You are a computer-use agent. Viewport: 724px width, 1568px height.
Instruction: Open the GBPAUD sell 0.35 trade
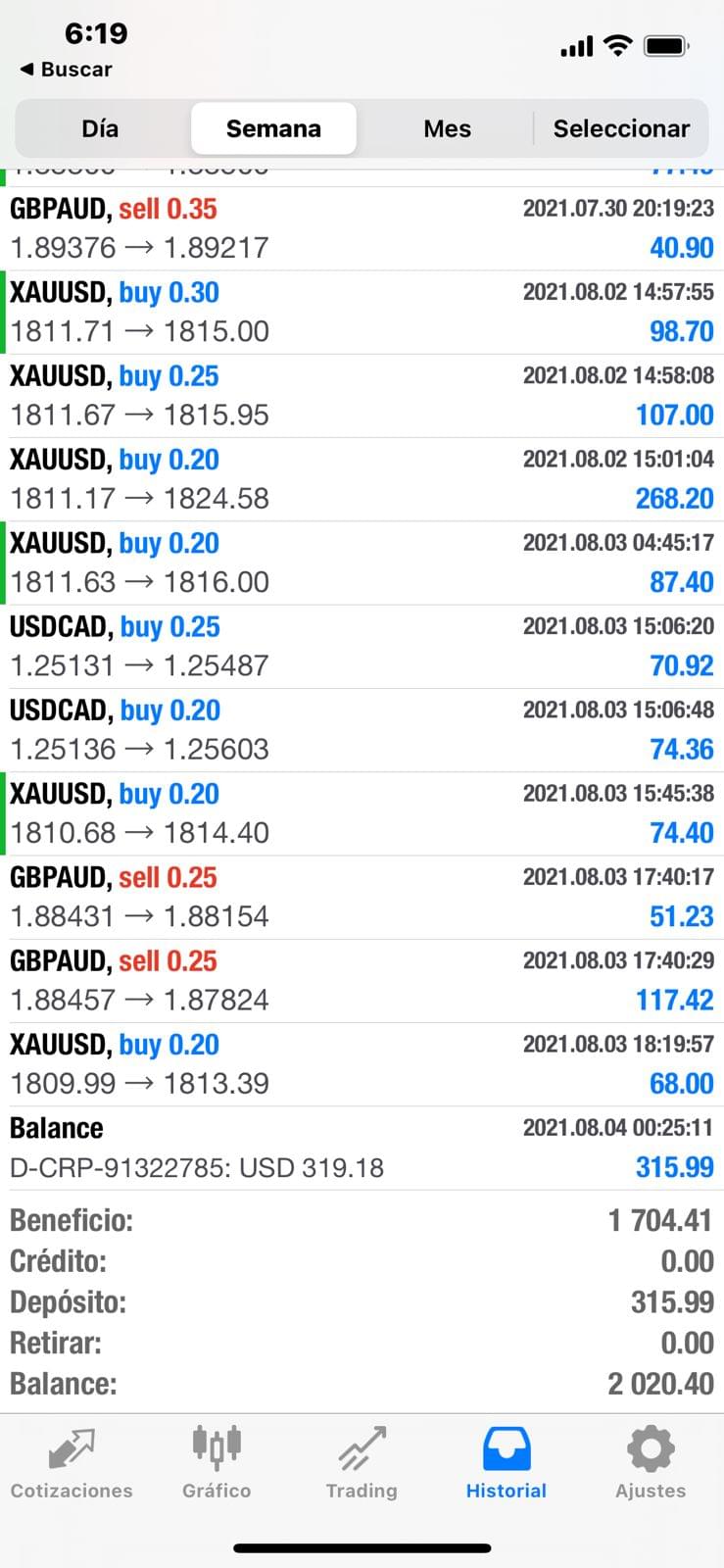362,228
